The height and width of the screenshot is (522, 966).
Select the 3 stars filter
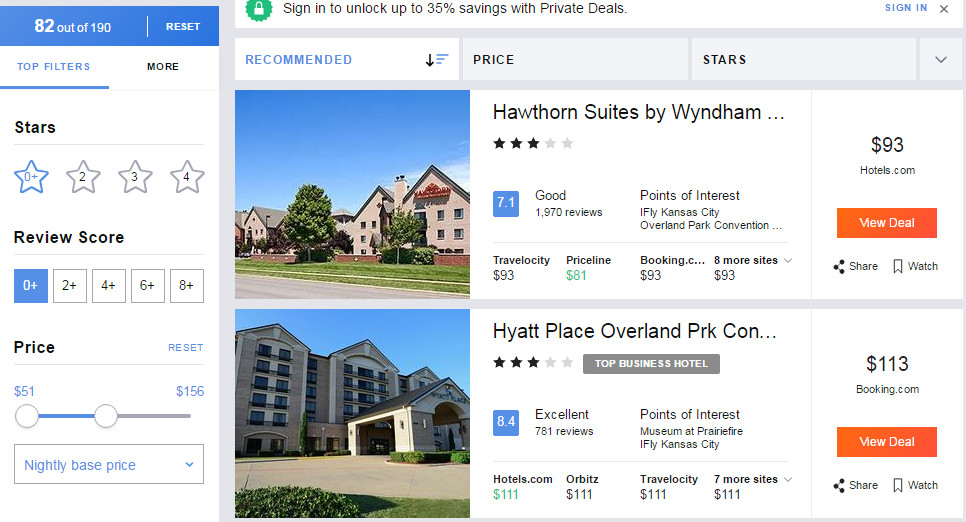click(x=135, y=179)
